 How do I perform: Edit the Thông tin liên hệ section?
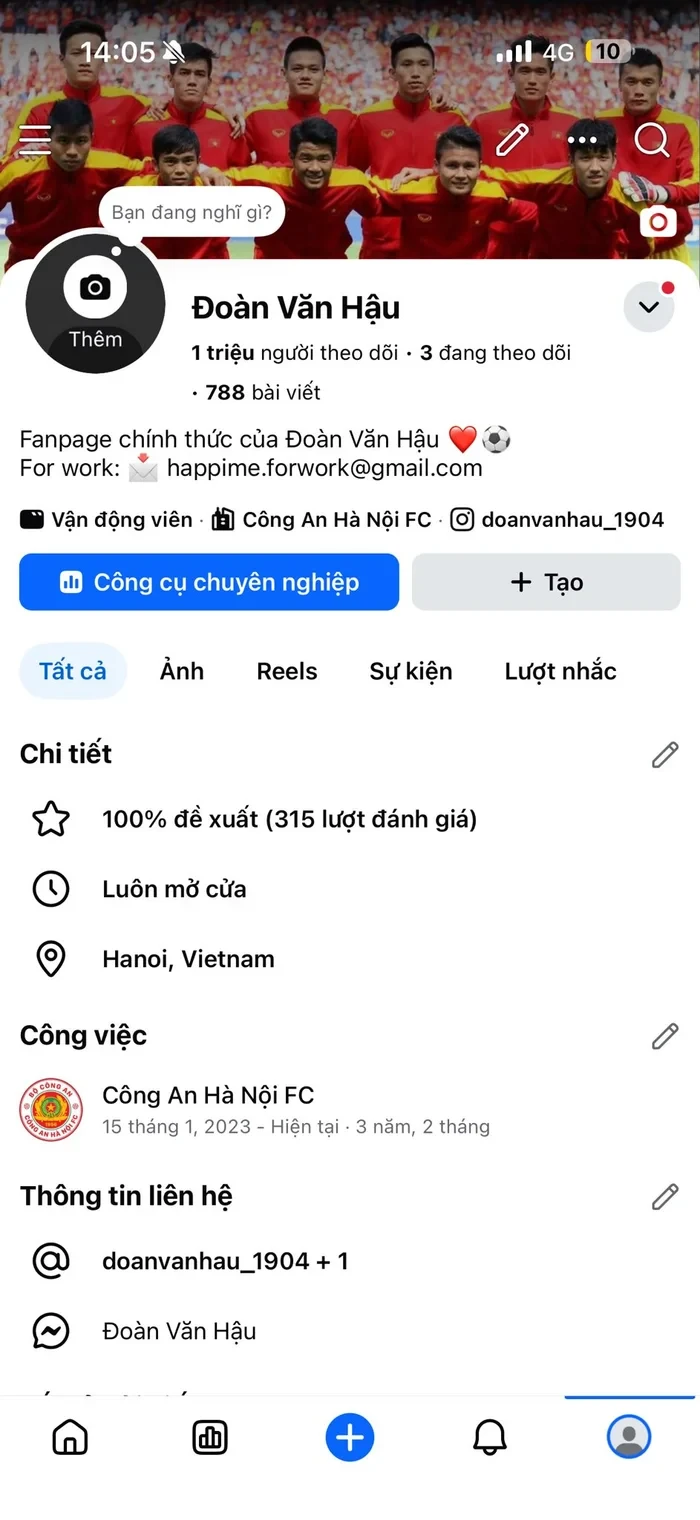coord(665,1197)
